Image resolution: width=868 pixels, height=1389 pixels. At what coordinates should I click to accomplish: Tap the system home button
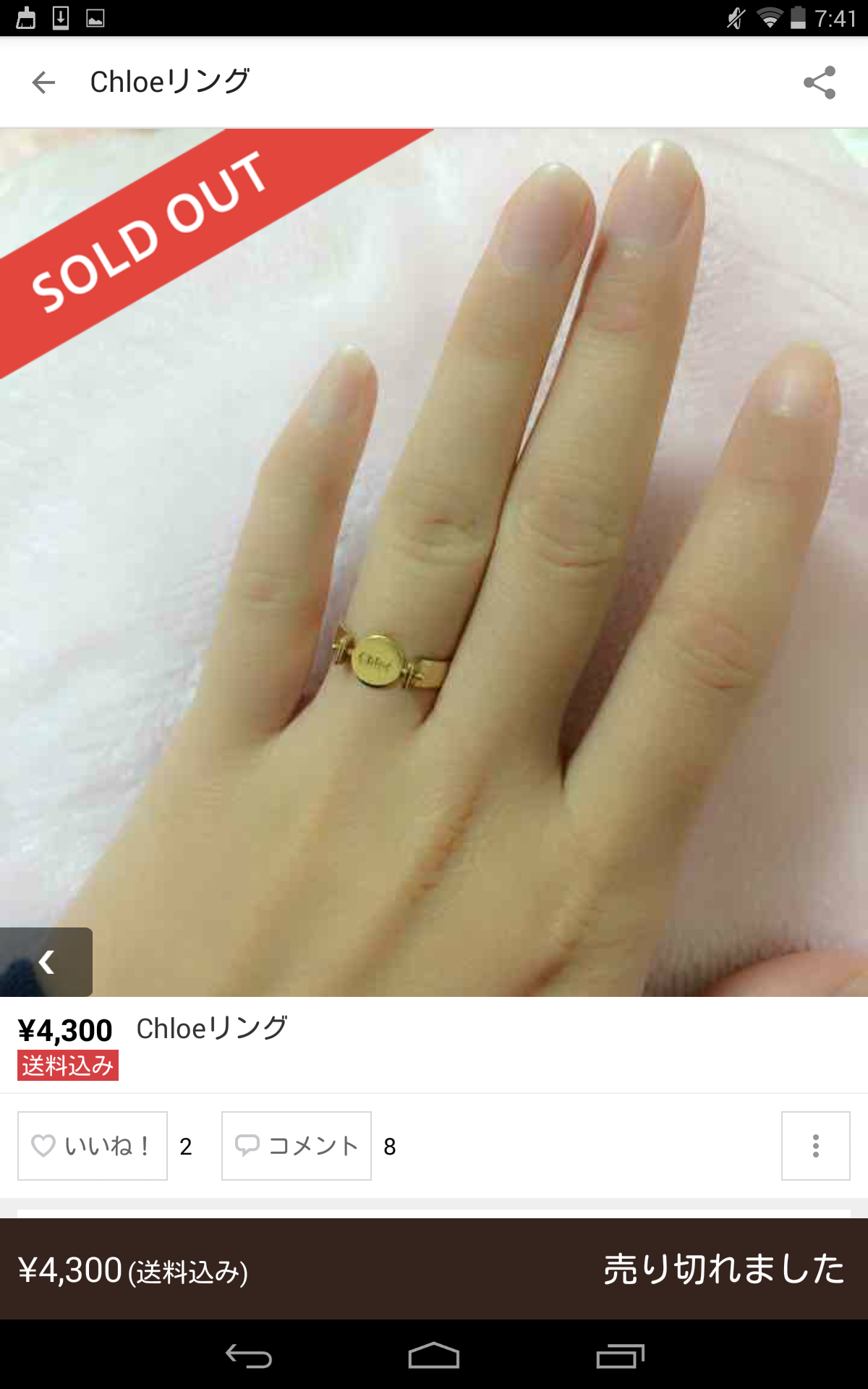pos(434,1356)
